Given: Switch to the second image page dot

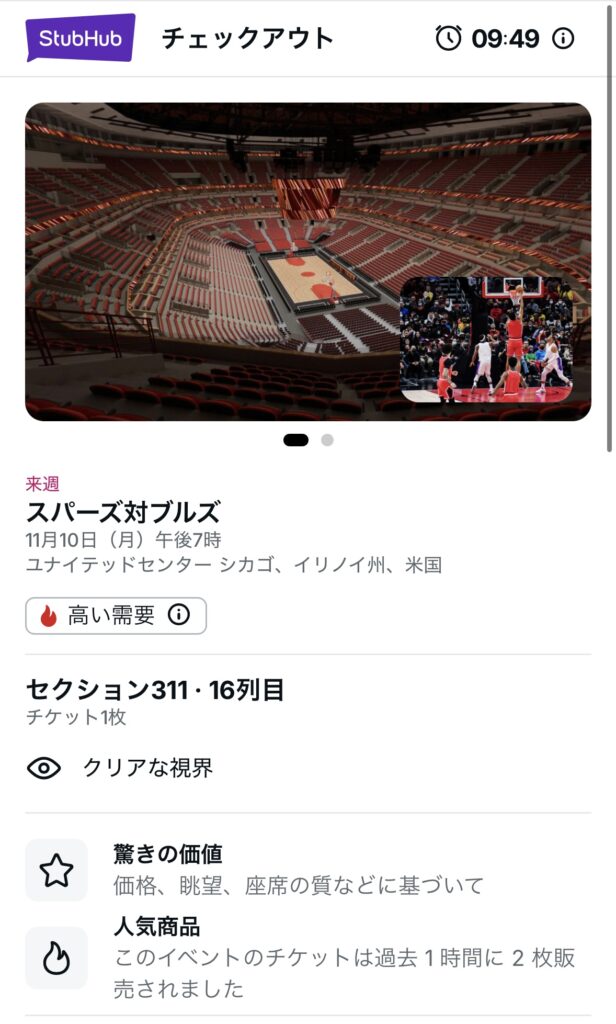Looking at the screenshot, I should 327,440.
